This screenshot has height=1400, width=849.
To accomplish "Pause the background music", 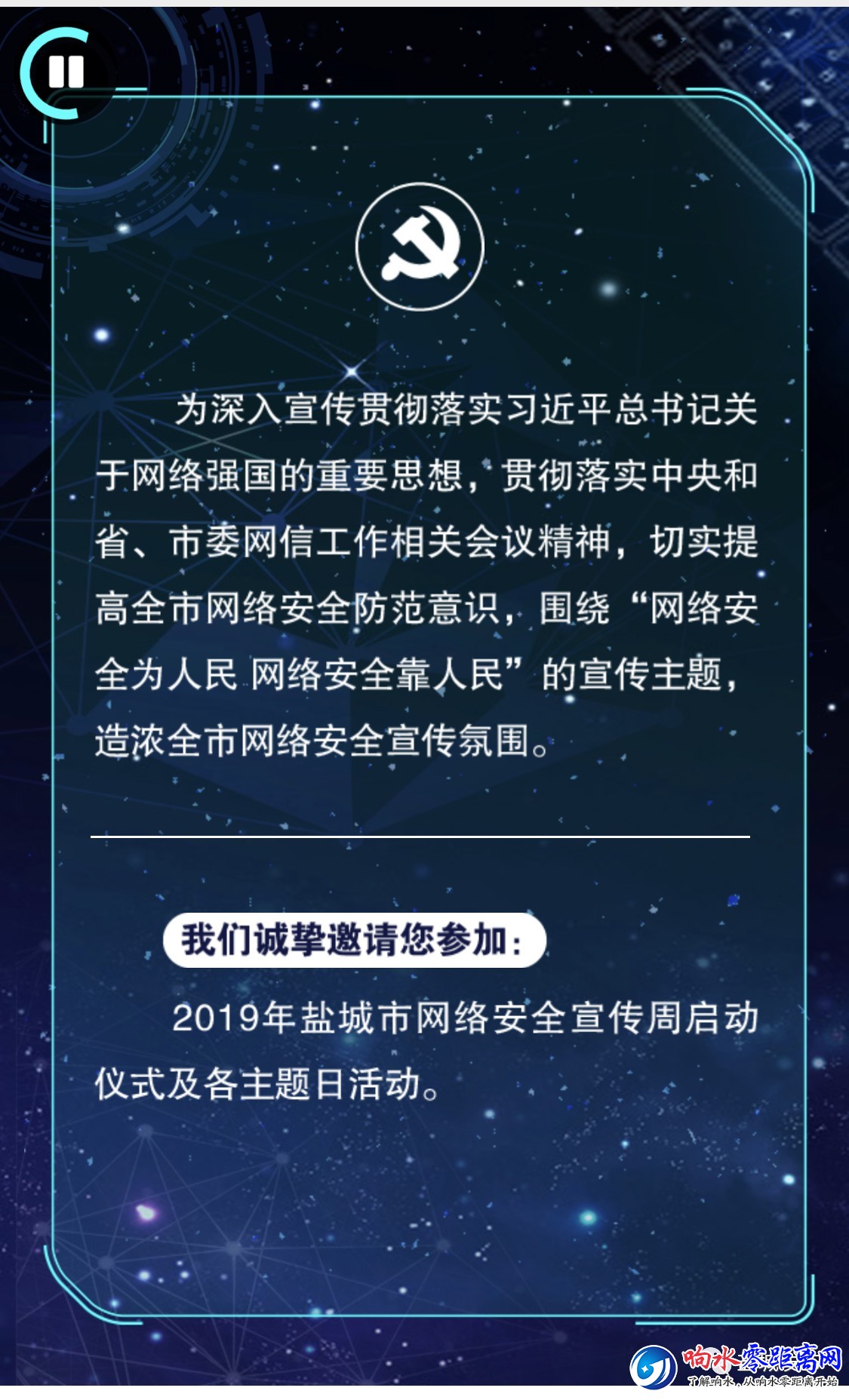I will pyautogui.click(x=66, y=73).
